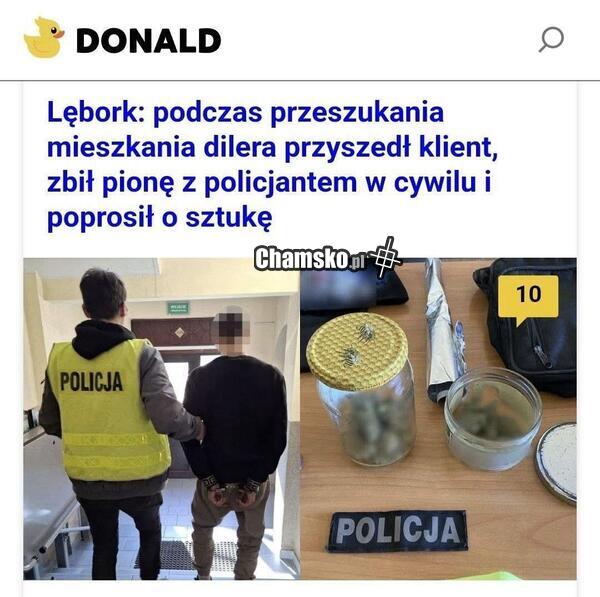Open the Lębork dealer search article headline

(270, 164)
